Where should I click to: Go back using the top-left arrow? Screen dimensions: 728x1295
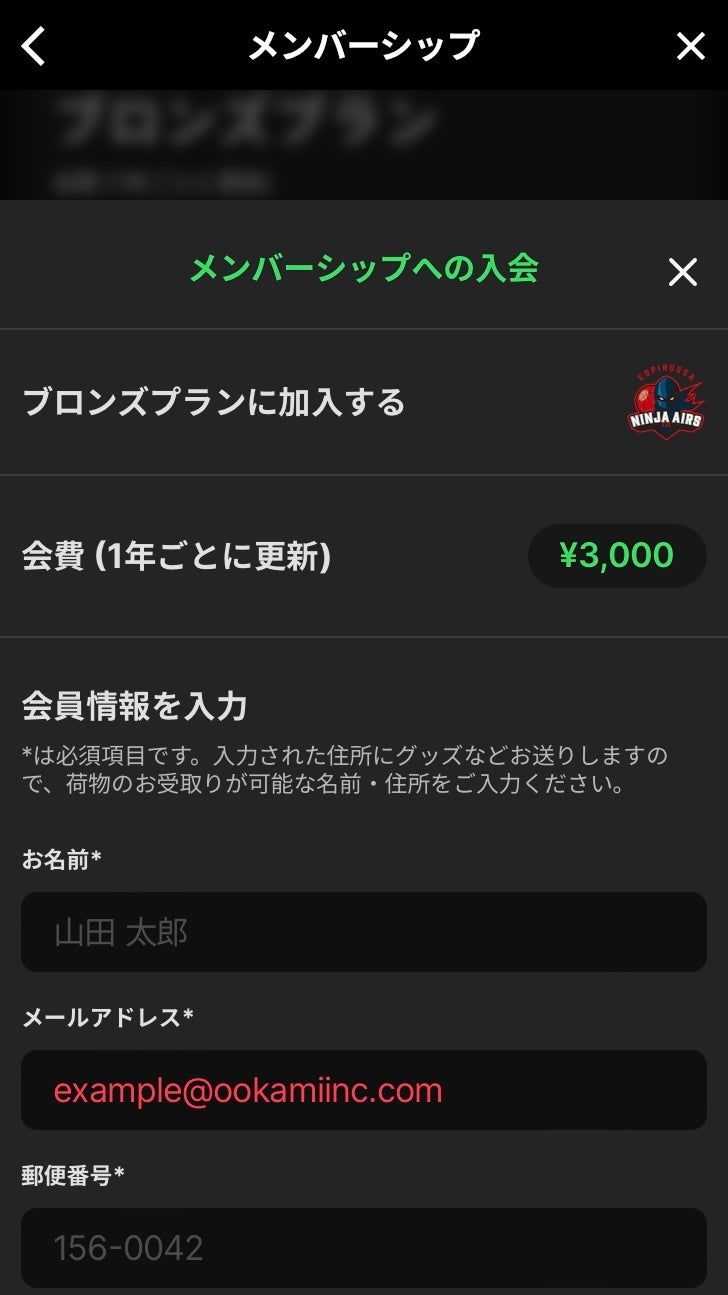click(34, 46)
